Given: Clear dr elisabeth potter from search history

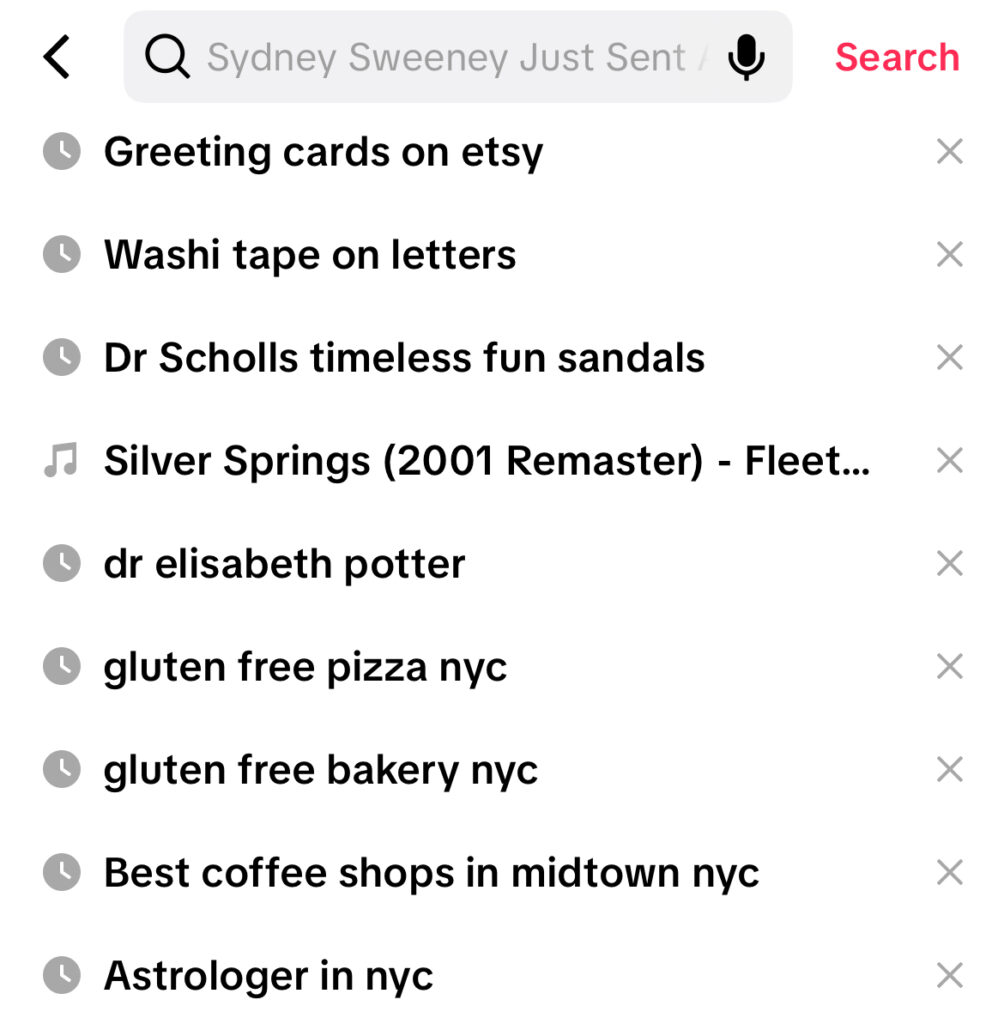Looking at the screenshot, I should pos(949,564).
